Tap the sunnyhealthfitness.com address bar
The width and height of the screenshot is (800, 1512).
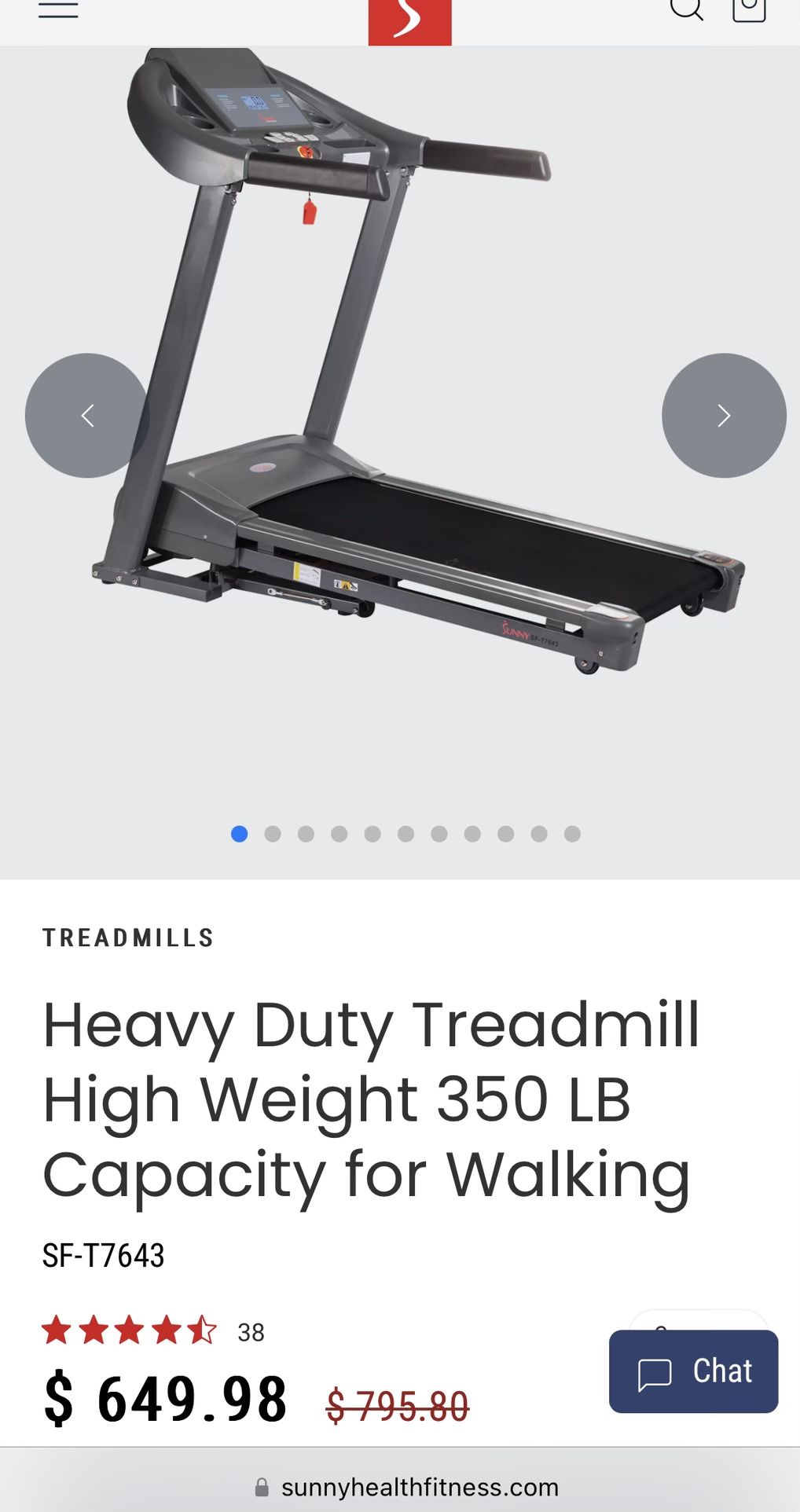coord(406,1487)
